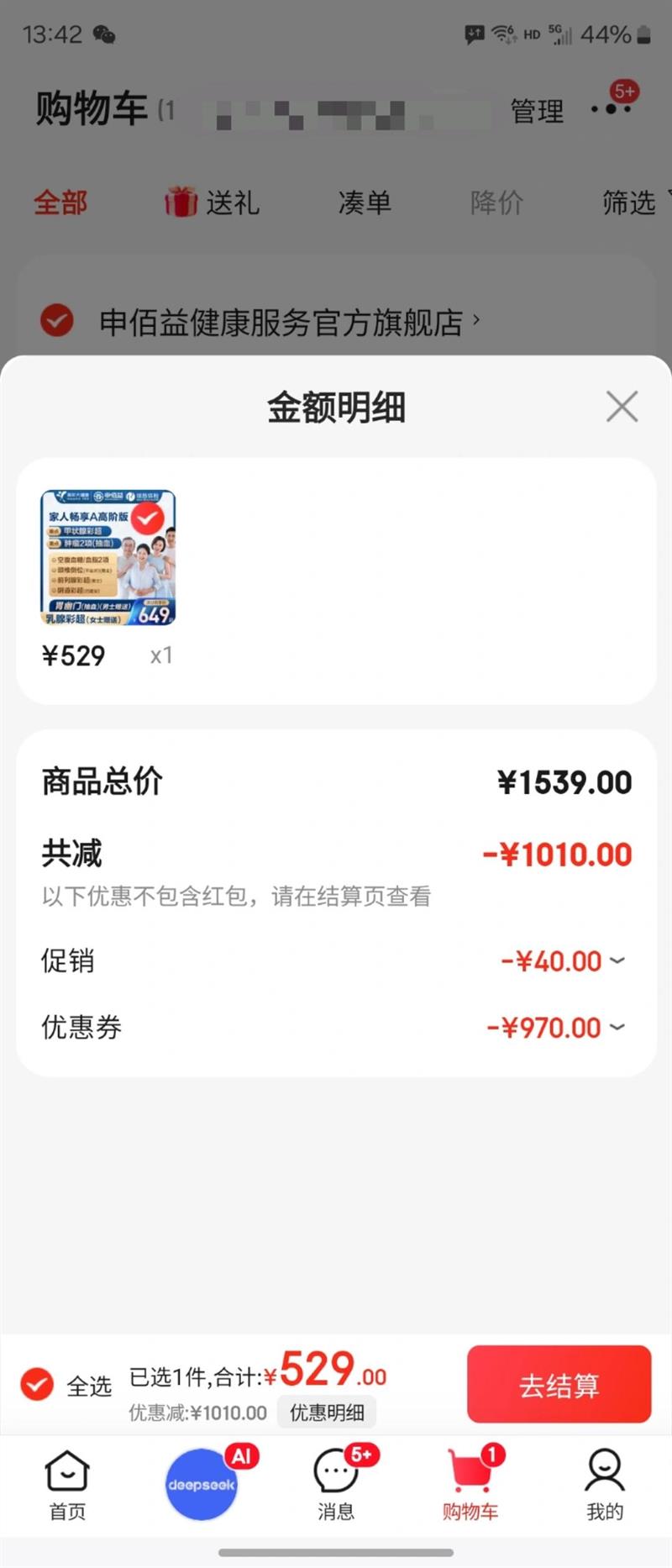Open the 优惠明细 button
Viewport: 672px width, 1568px height.
[x=327, y=1413]
